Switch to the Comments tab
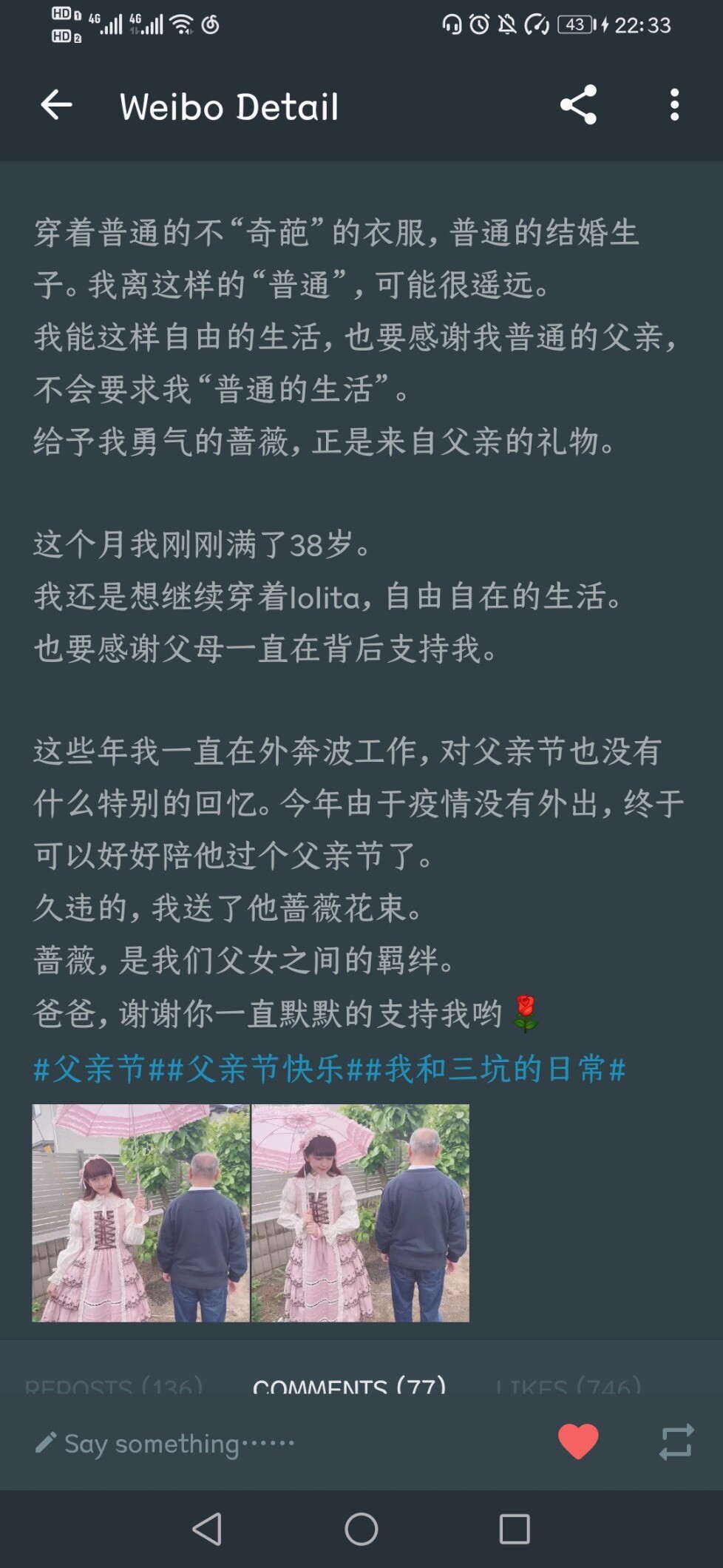Screen dimensions: 723x1568 349,1385
